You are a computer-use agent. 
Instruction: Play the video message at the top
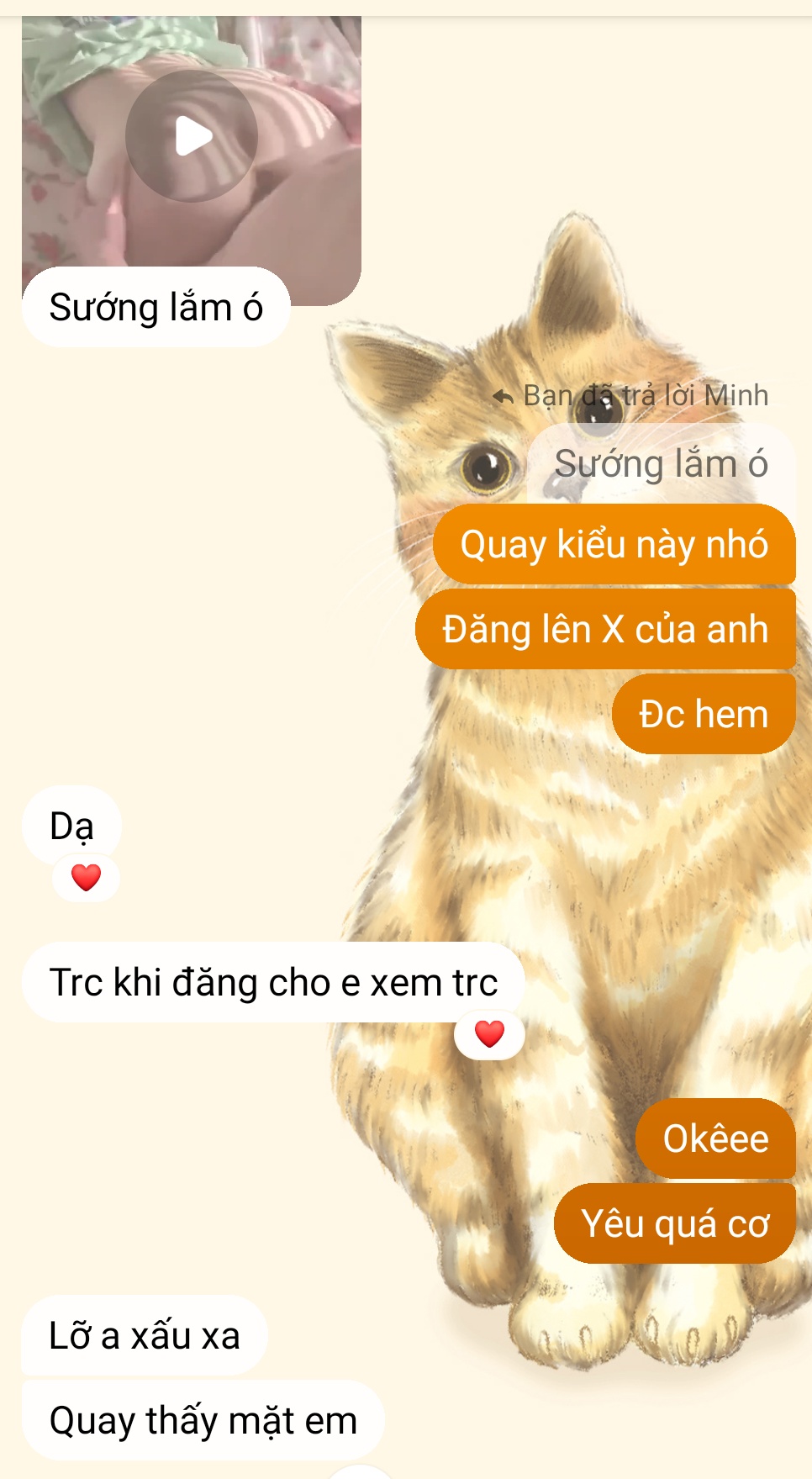click(x=192, y=136)
